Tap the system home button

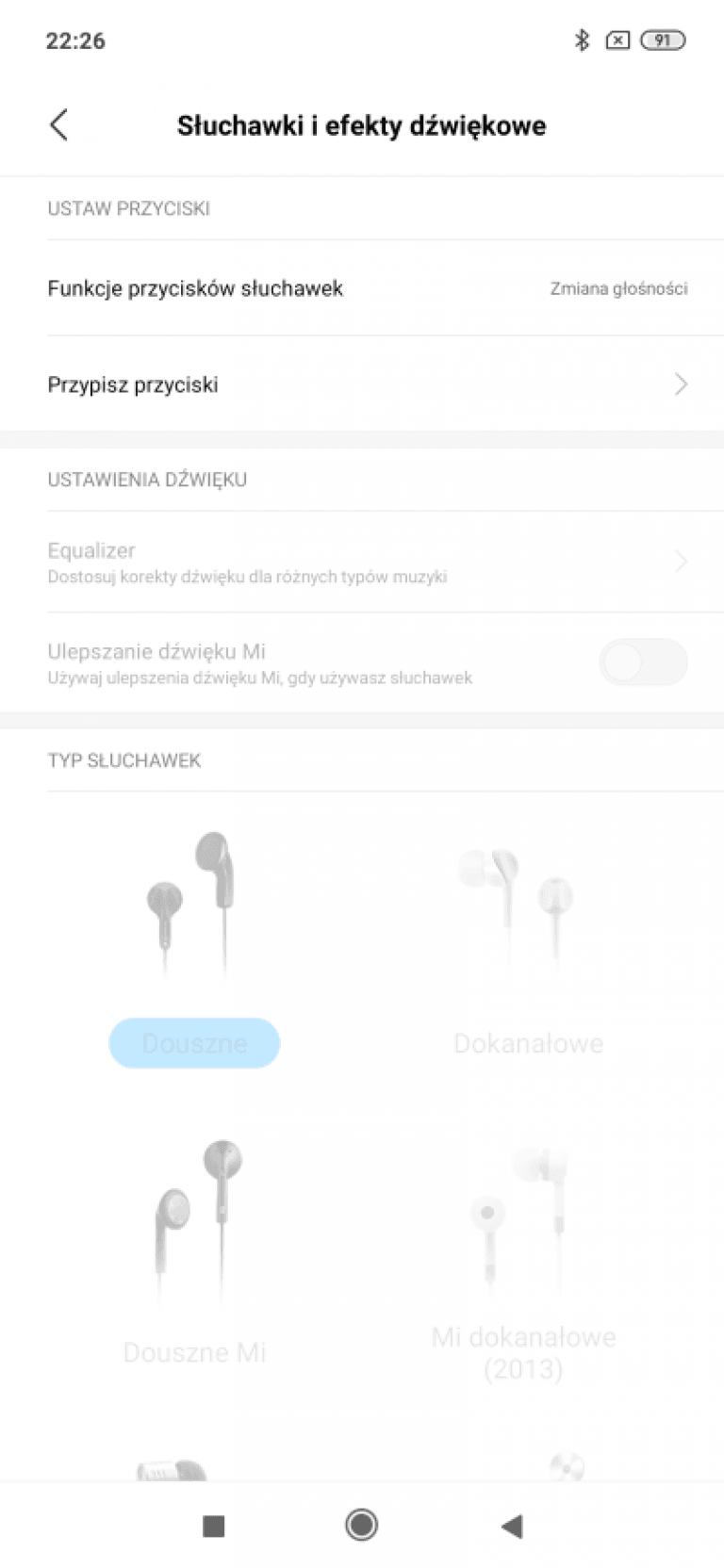361,1525
